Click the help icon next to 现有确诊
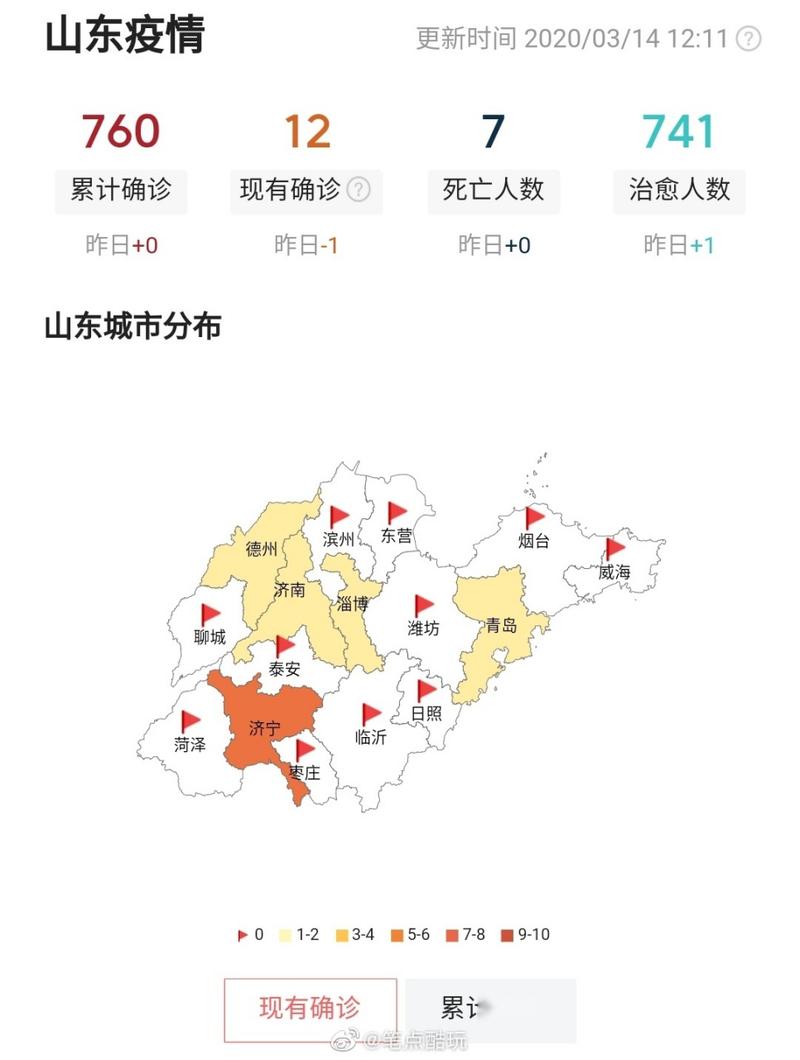The image size is (800, 1060). pos(360,190)
